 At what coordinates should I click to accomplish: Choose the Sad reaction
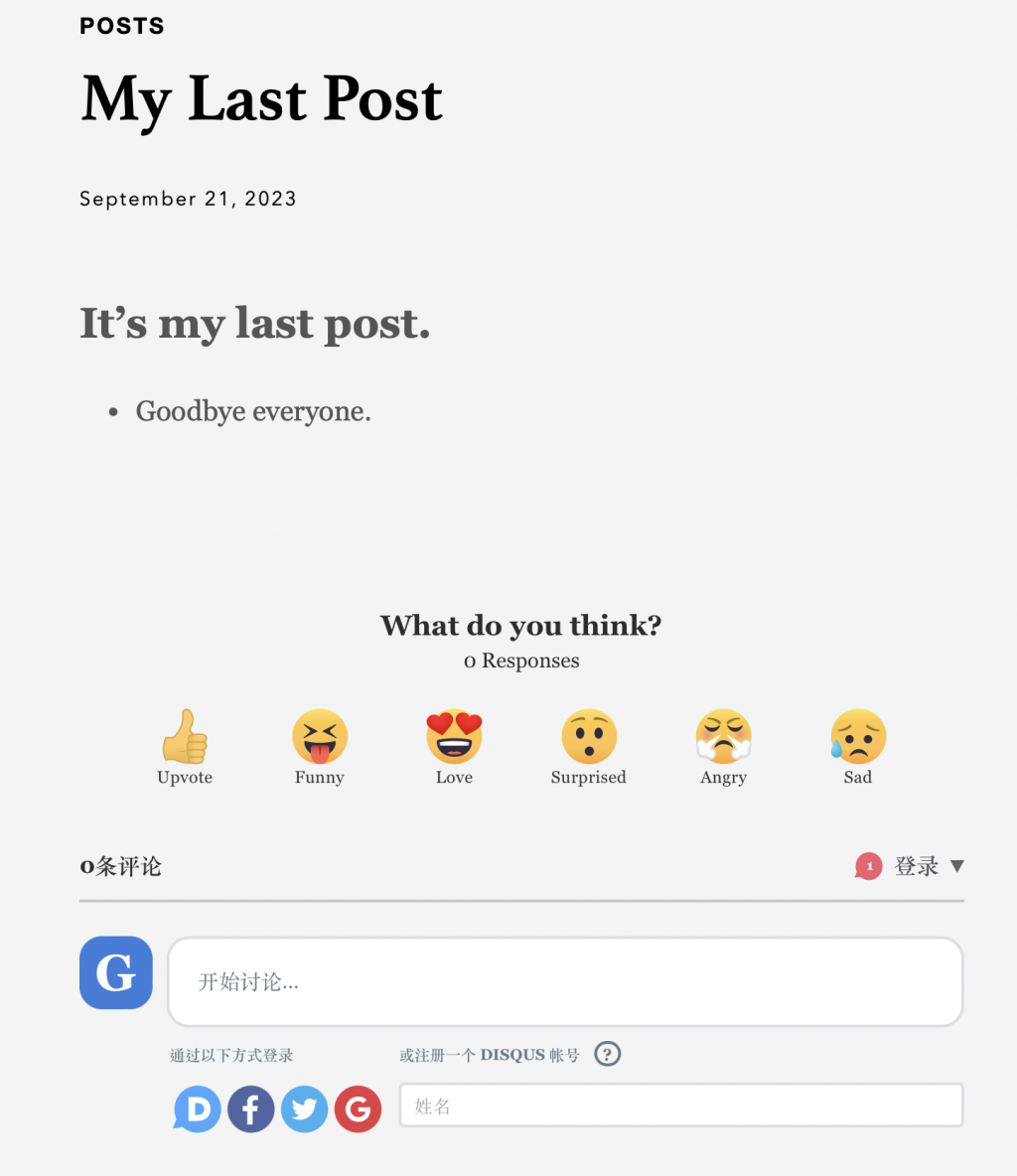click(x=858, y=737)
